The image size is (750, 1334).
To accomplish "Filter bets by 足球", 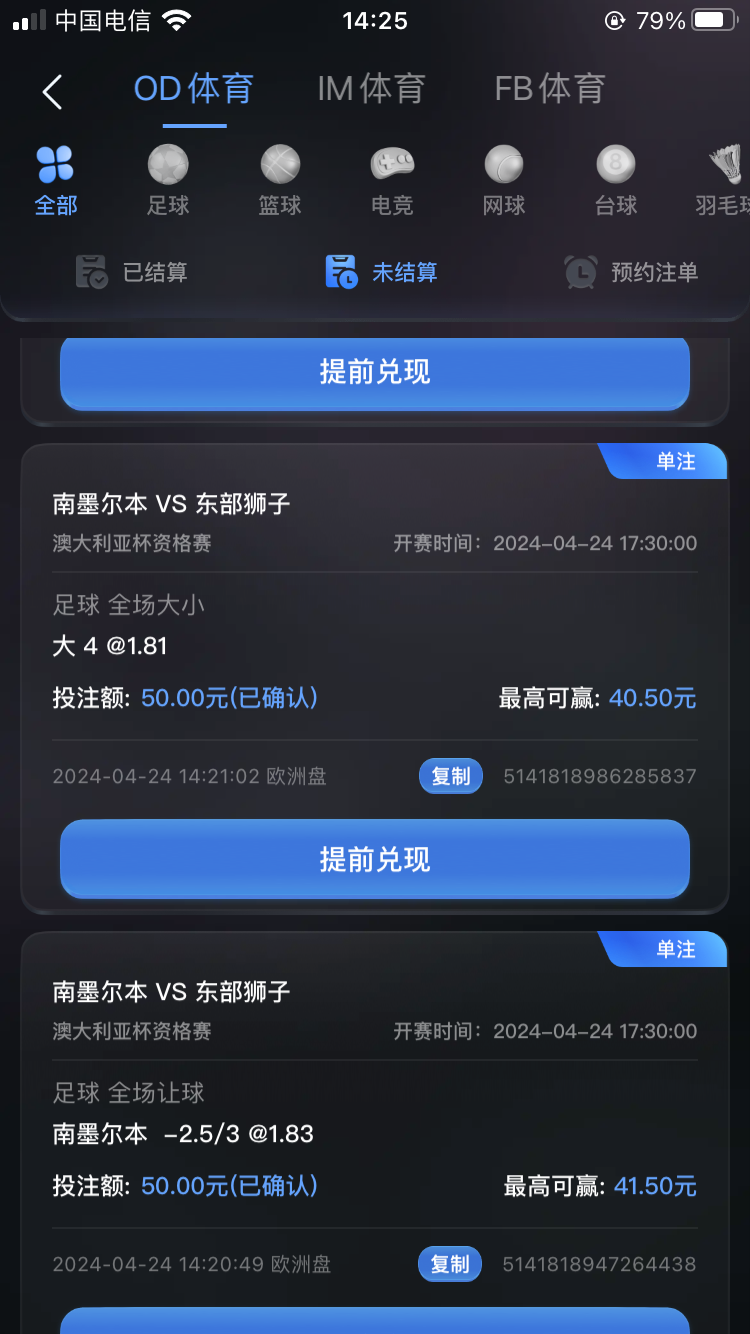I will click(168, 181).
